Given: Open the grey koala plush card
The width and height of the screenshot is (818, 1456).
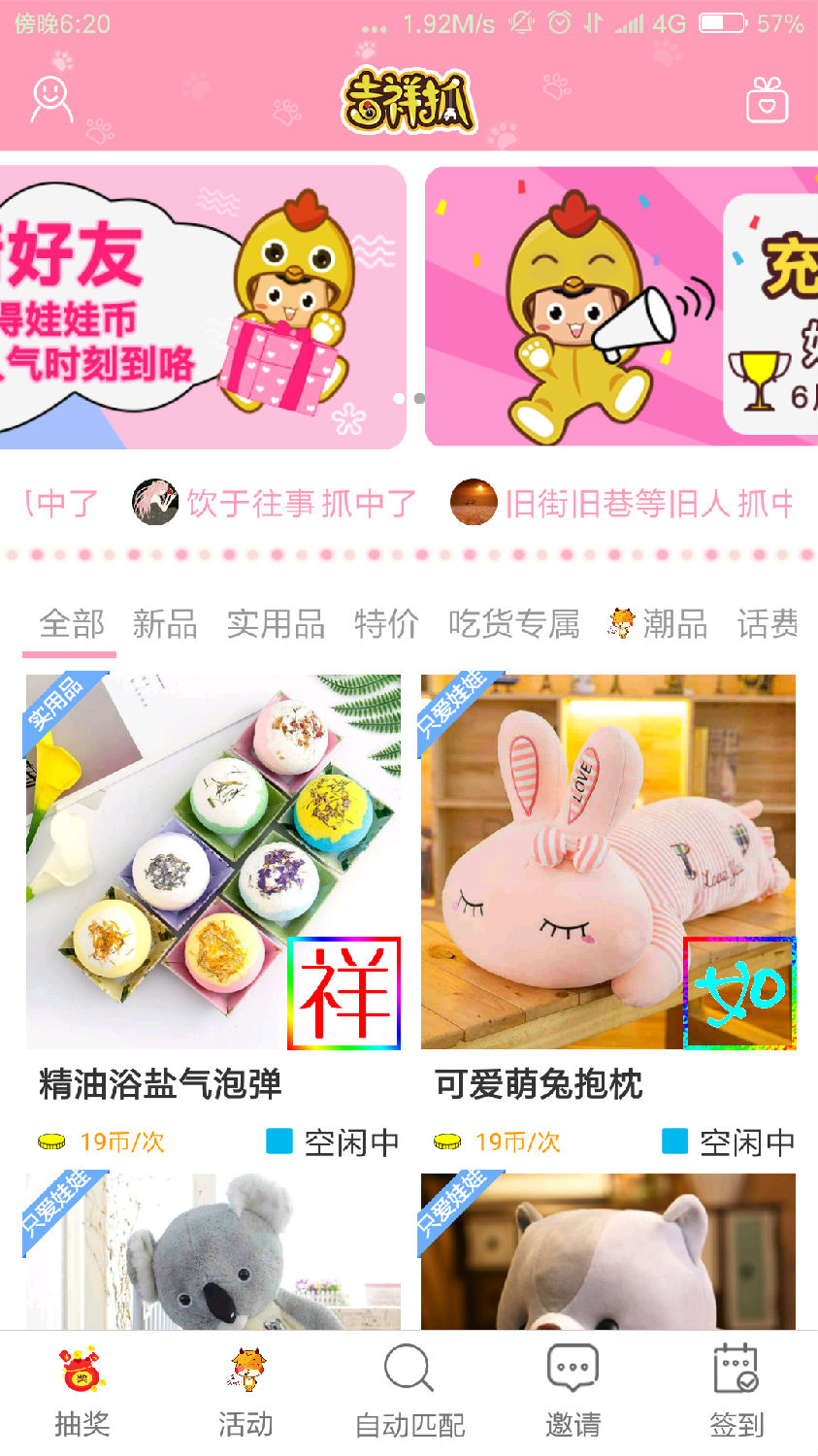Looking at the screenshot, I should tap(213, 1251).
